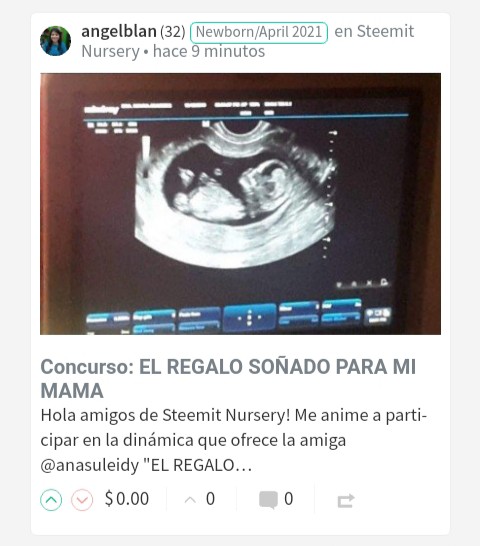Viewport: 480px width, 546px height.
Task: Open angelblan's profile avatar
Action: 55,41
